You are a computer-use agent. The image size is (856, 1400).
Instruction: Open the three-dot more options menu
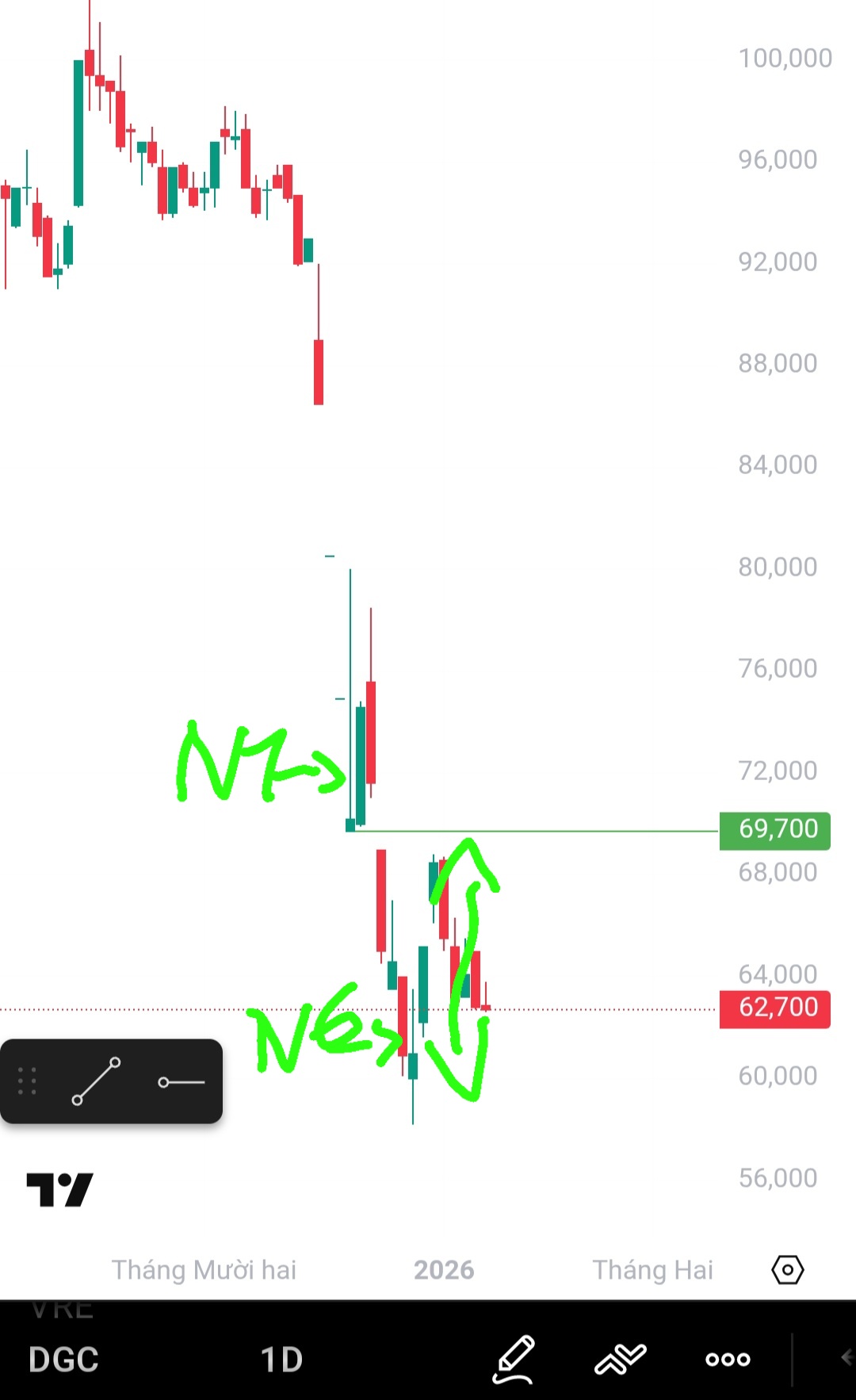point(728,1359)
